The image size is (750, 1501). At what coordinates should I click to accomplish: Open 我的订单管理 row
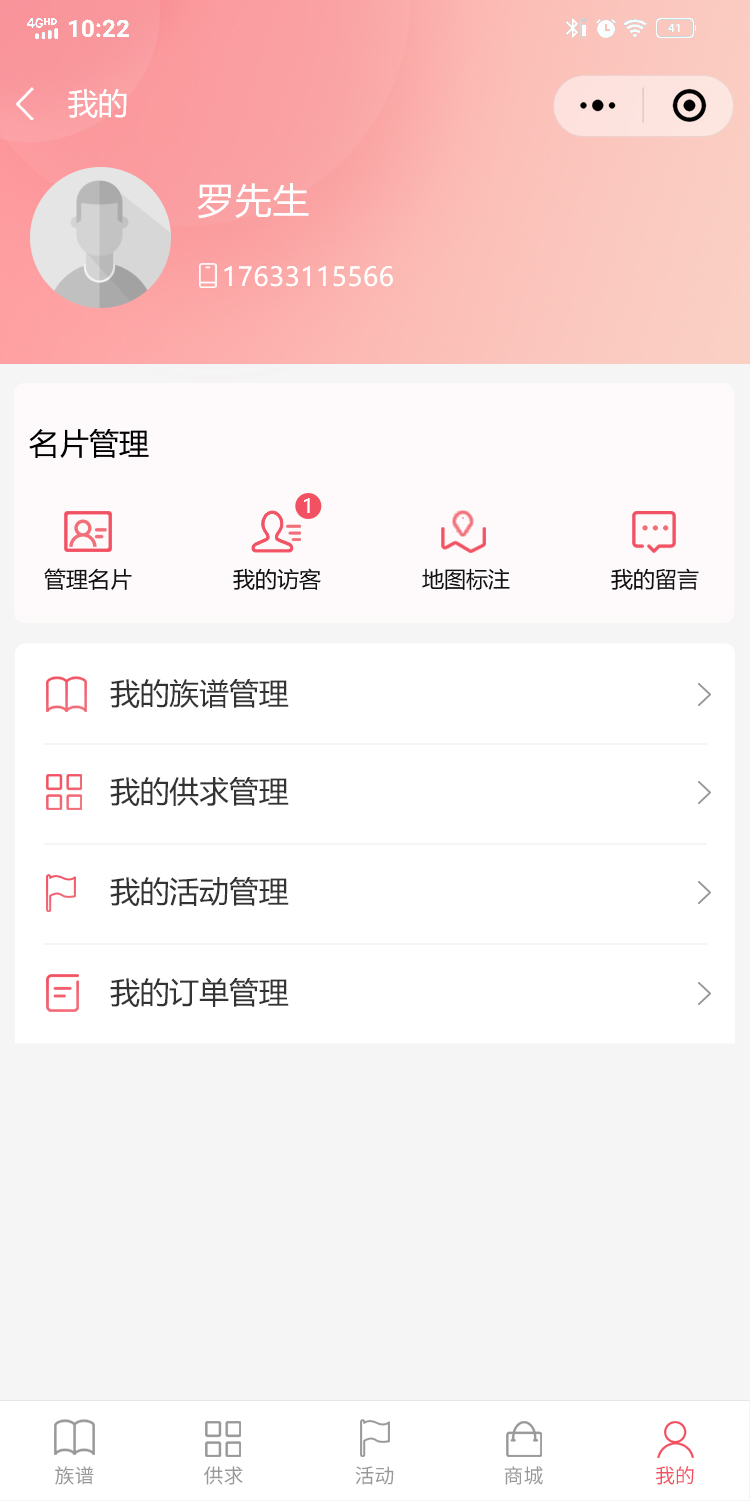click(375, 993)
